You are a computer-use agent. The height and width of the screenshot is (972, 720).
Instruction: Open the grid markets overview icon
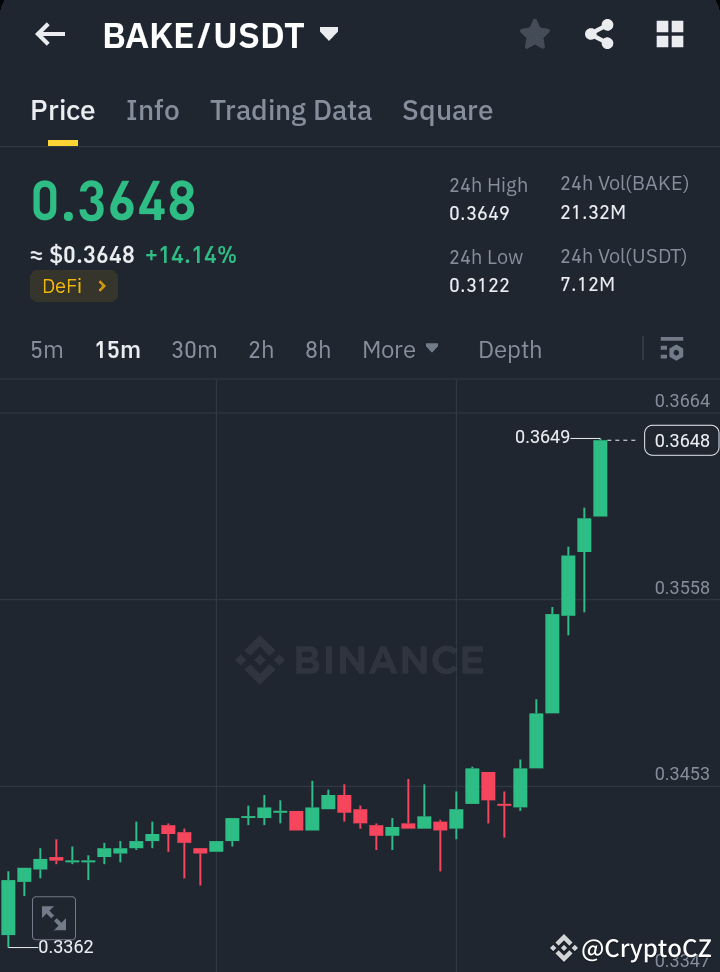click(x=668, y=33)
